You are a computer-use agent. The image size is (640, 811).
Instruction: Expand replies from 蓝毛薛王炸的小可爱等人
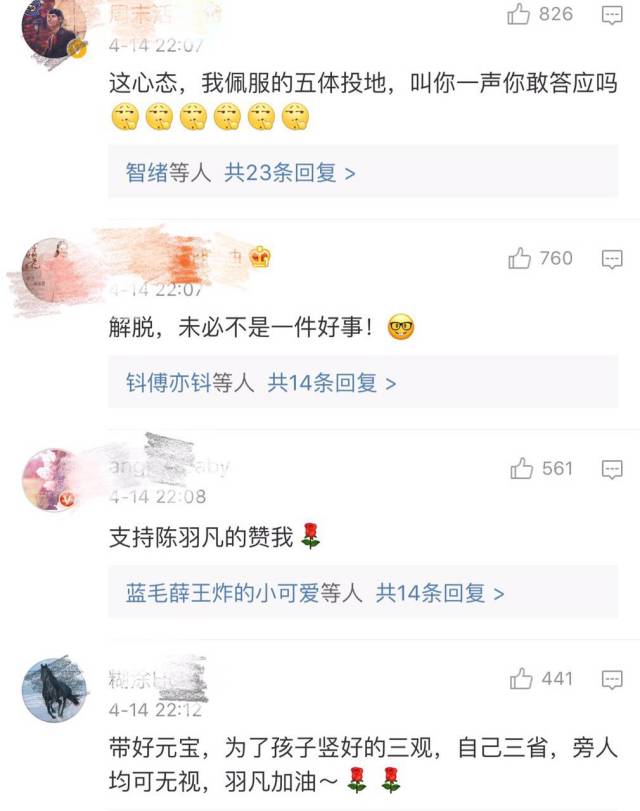[x=315, y=593]
